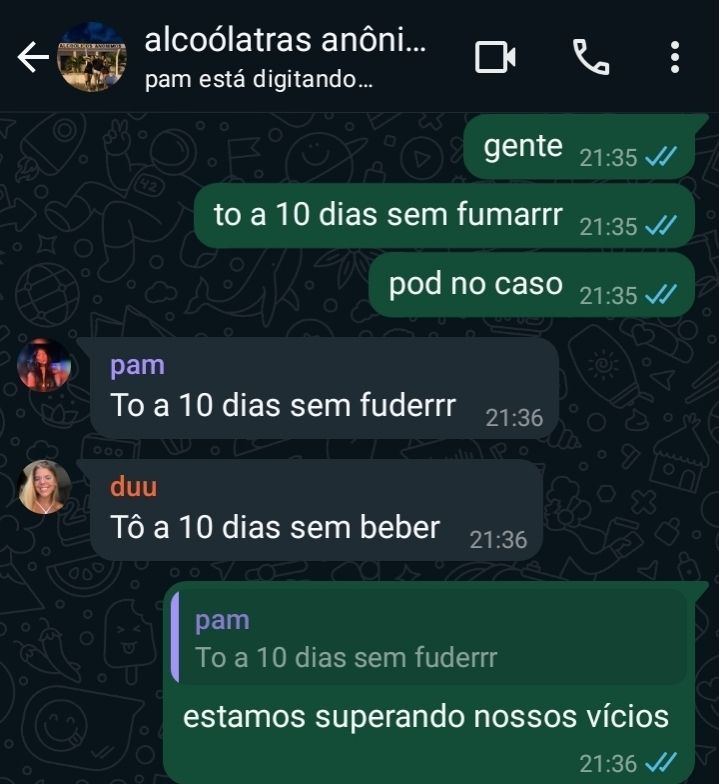Viewport: 719px width, 784px height.
Task: Start a group voice call
Action: pos(590,58)
